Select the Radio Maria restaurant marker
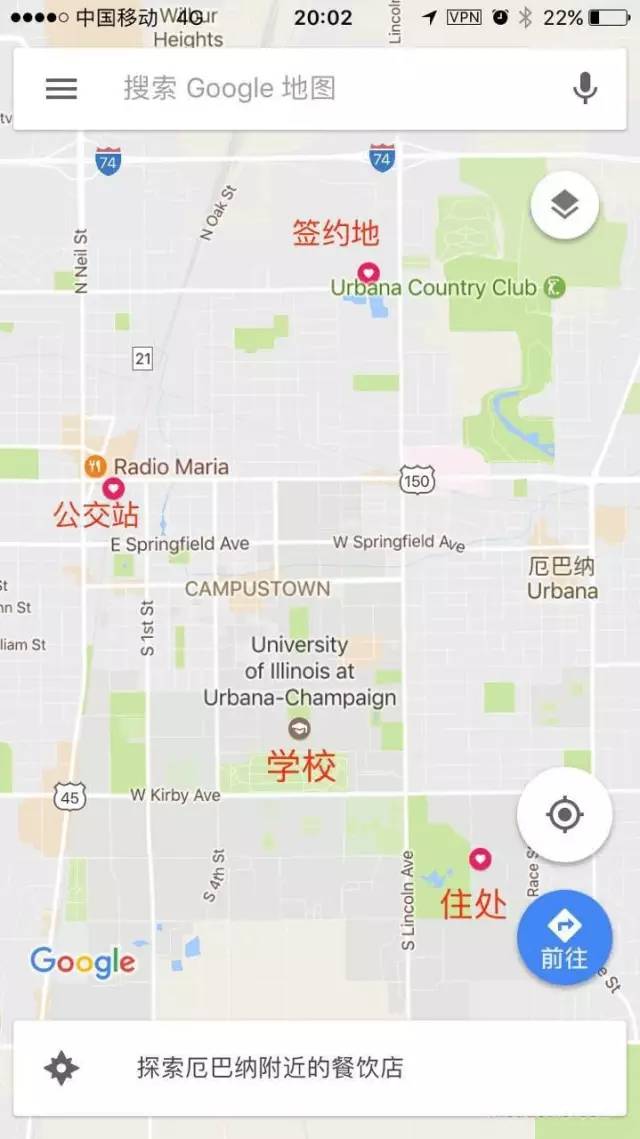 pyautogui.click(x=95, y=466)
